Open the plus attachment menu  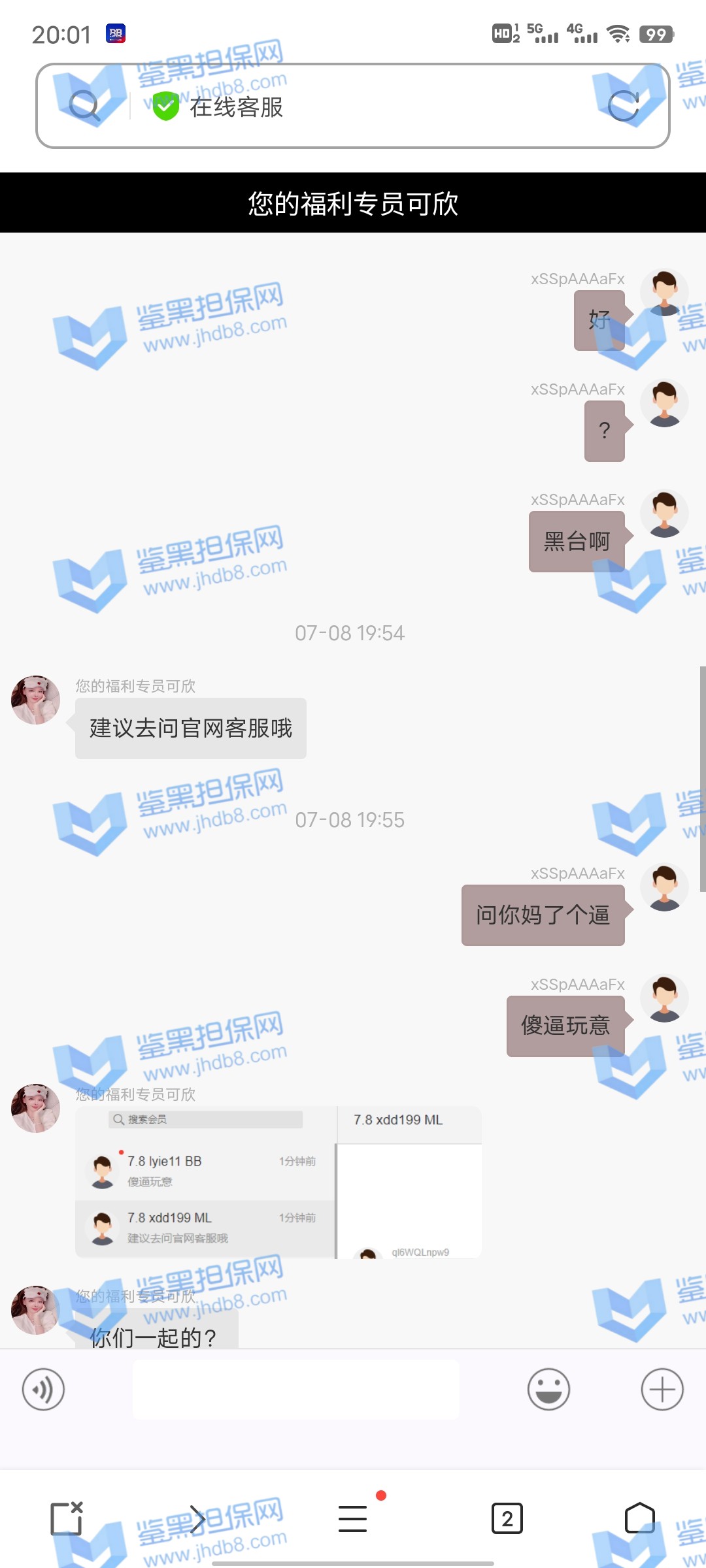tap(662, 1390)
